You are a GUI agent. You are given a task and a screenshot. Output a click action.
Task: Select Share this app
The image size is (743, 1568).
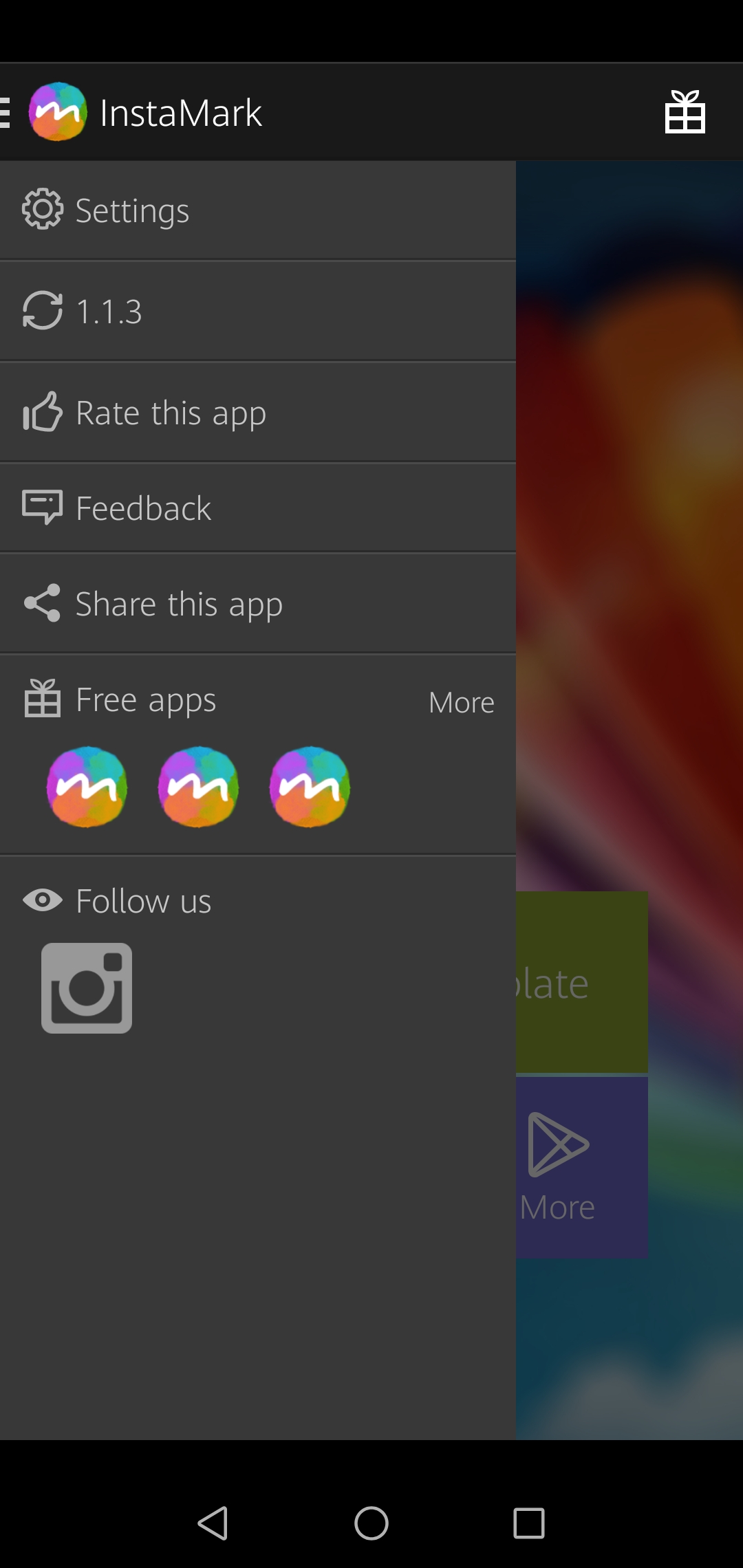[x=258, y=604]
